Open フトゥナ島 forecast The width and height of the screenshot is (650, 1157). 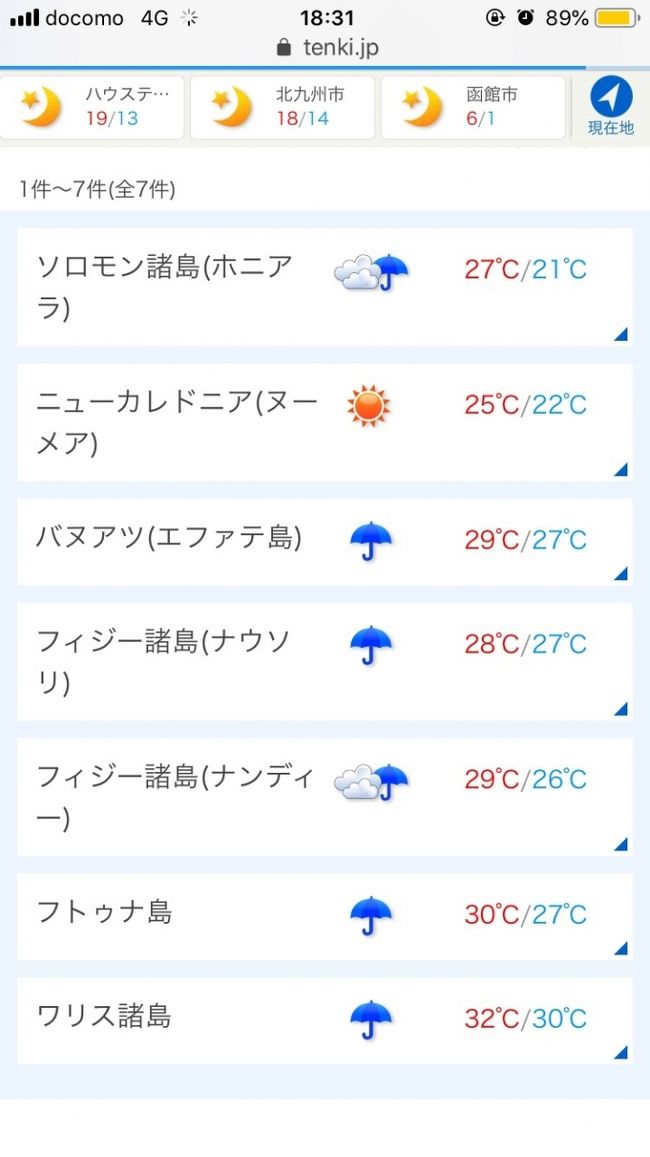pos(325,917)
